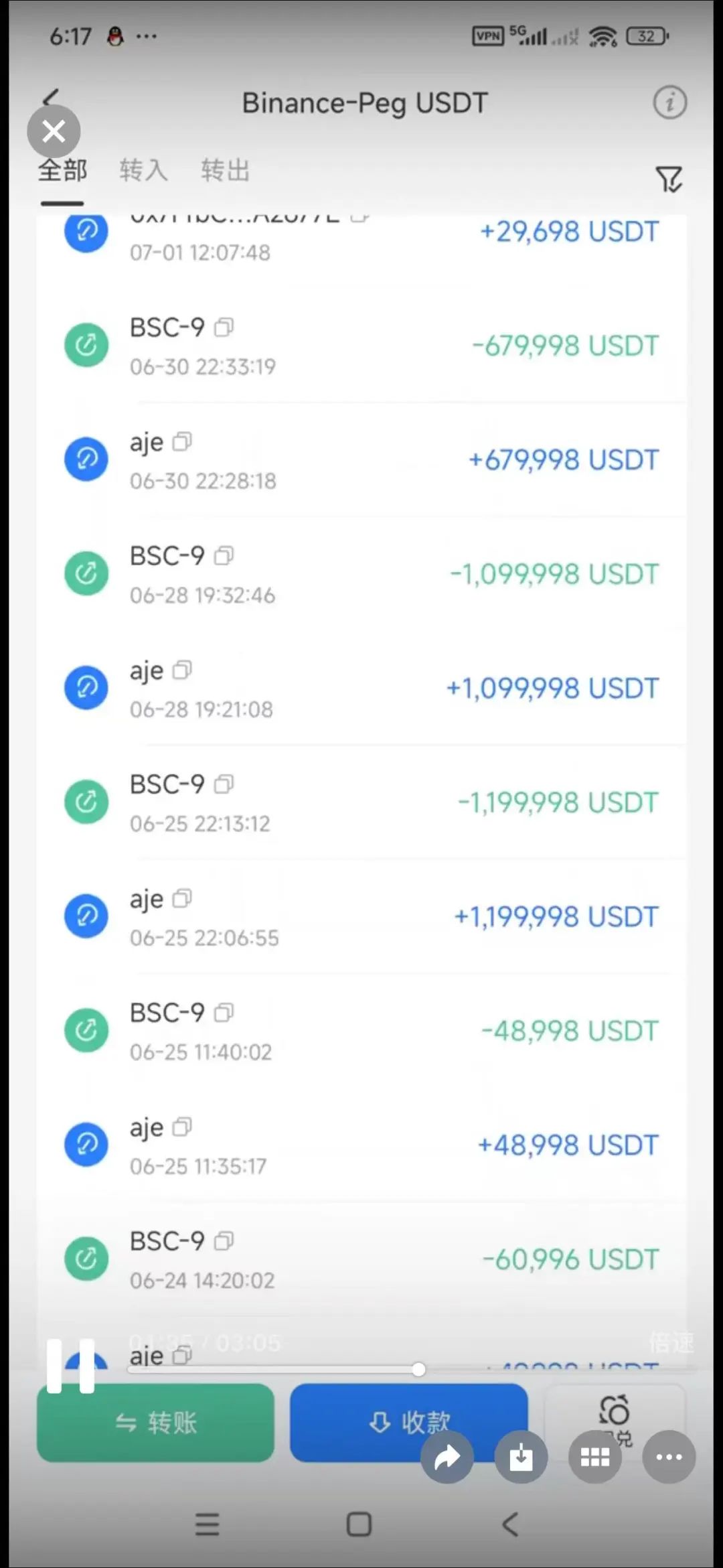This screenshot has width=723, height=1568.
Task: Open the grid view icon
Action: [594, 1457]
